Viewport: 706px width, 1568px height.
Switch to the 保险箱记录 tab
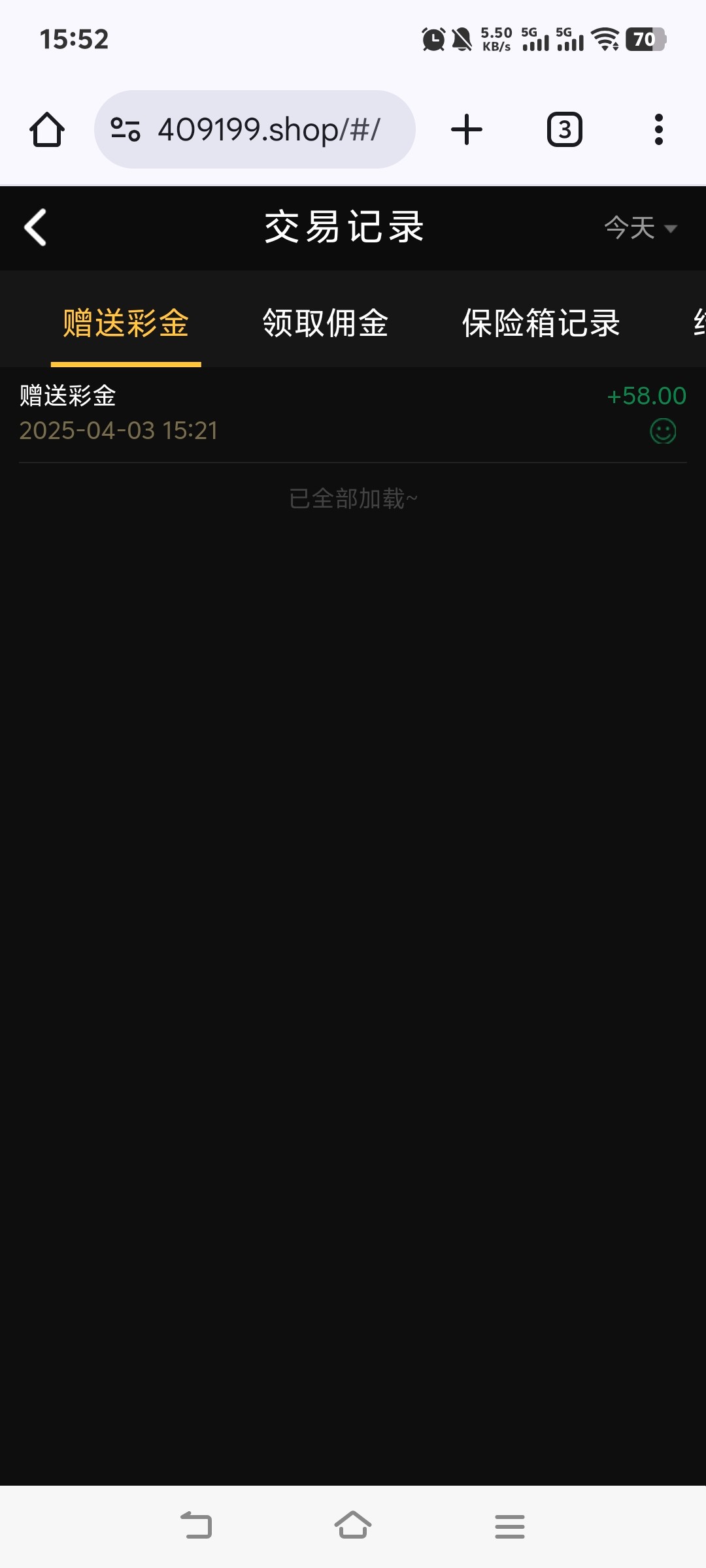tap(541, 323)
